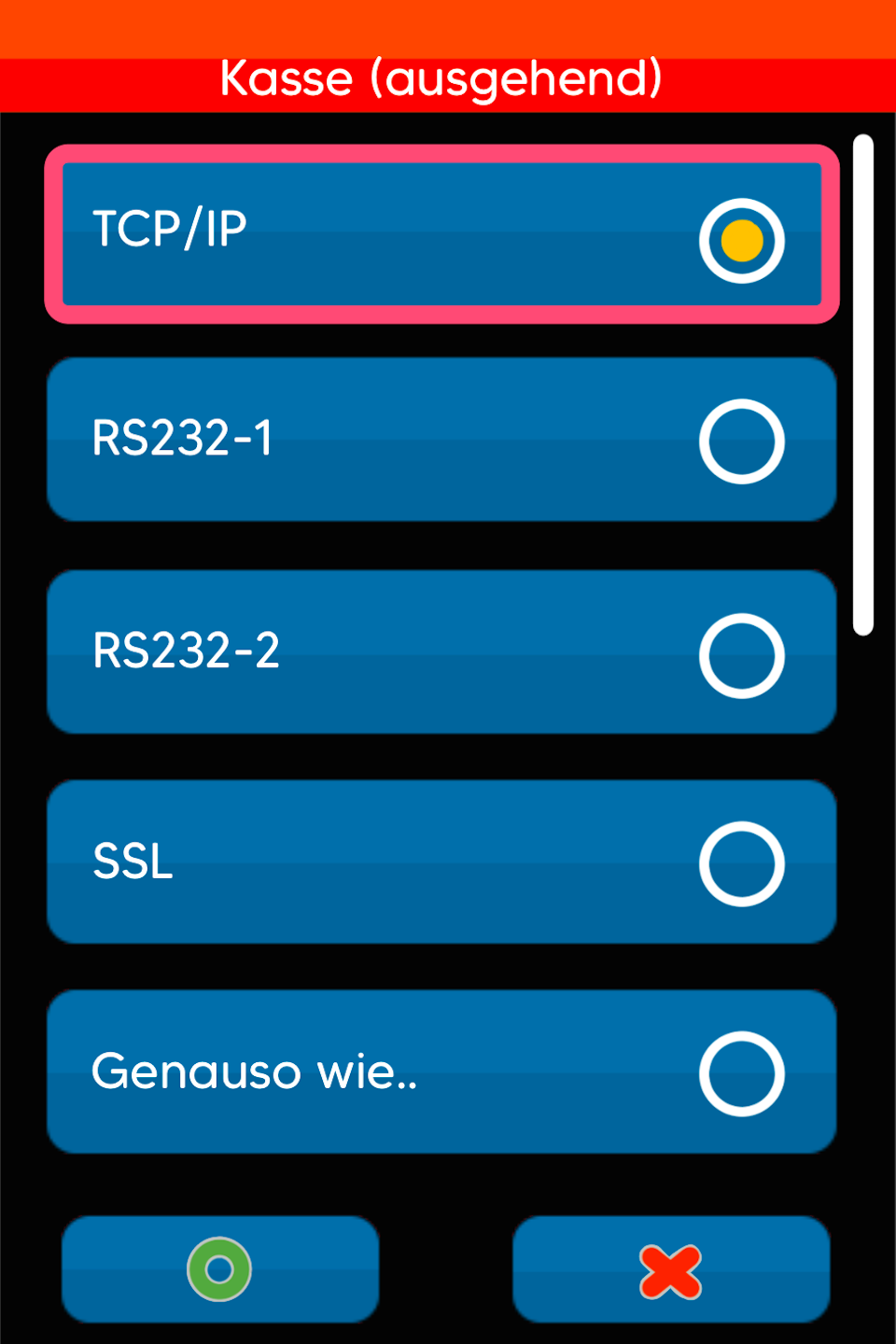Choose RS232-1 as the connection
Viewport: 896px width, 1344px height.
tap(441, 440)
